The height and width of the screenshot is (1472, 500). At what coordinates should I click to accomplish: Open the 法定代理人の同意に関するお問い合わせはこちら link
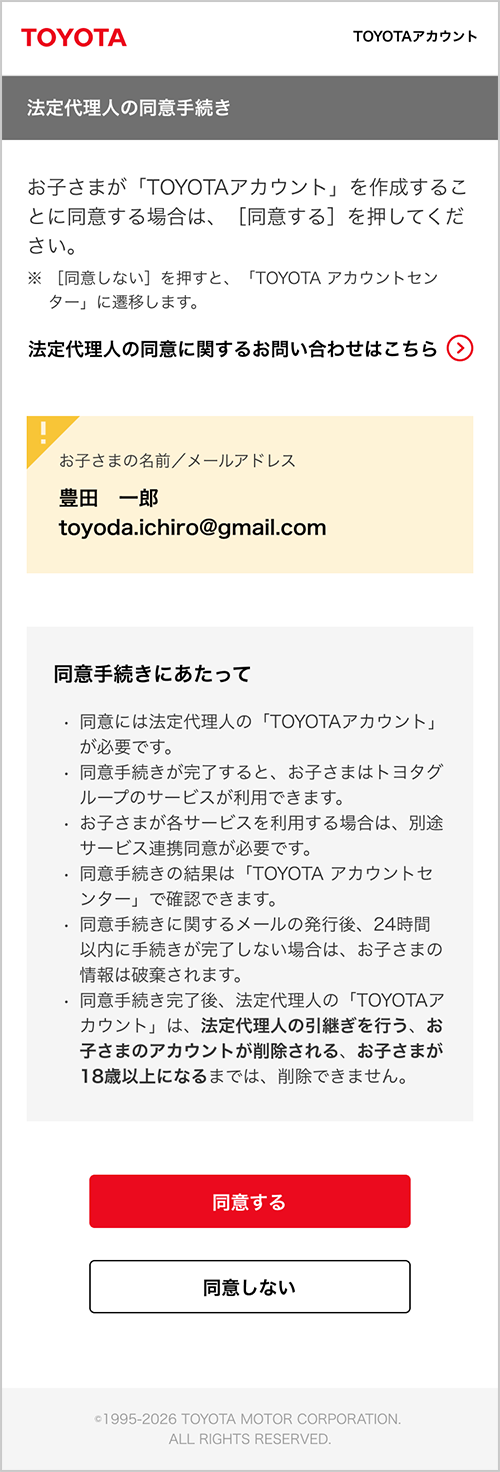[250, 348]
